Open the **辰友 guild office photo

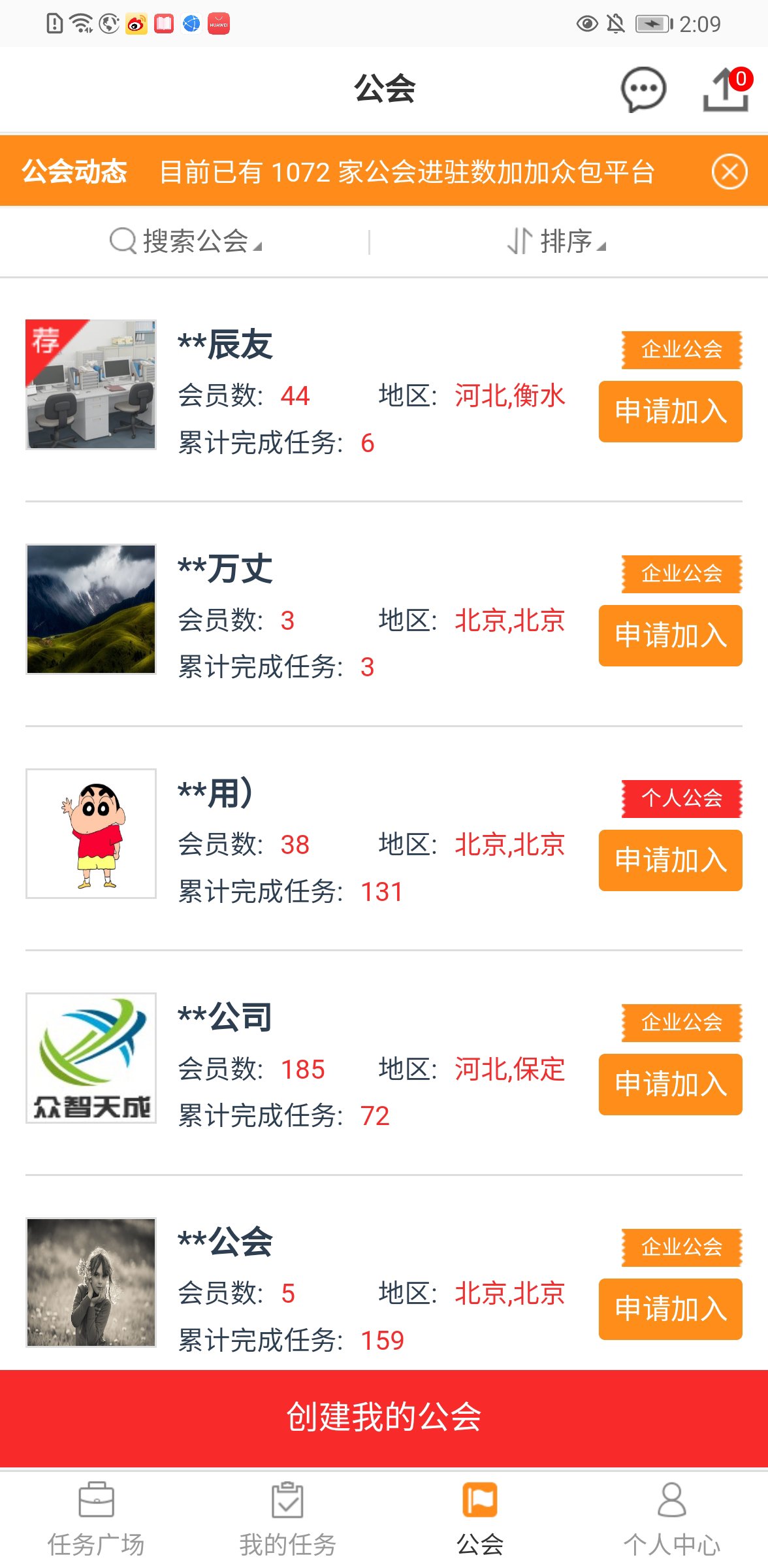tap(91, 385)
